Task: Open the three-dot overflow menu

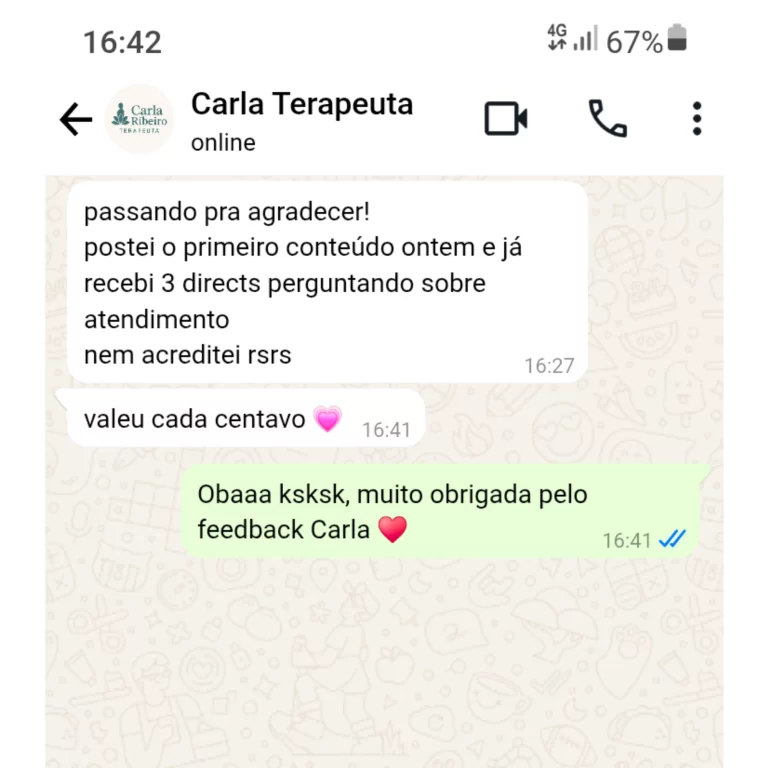Action: pyautogui.click(x=697, y=119)
